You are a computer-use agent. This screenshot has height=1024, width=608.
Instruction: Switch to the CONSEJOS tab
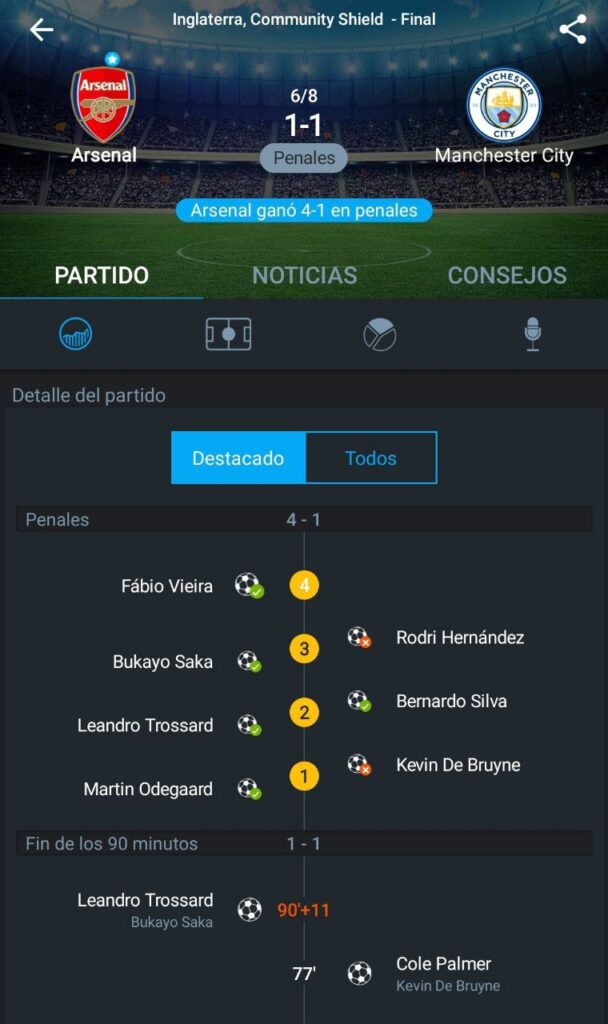pos(507,275)
